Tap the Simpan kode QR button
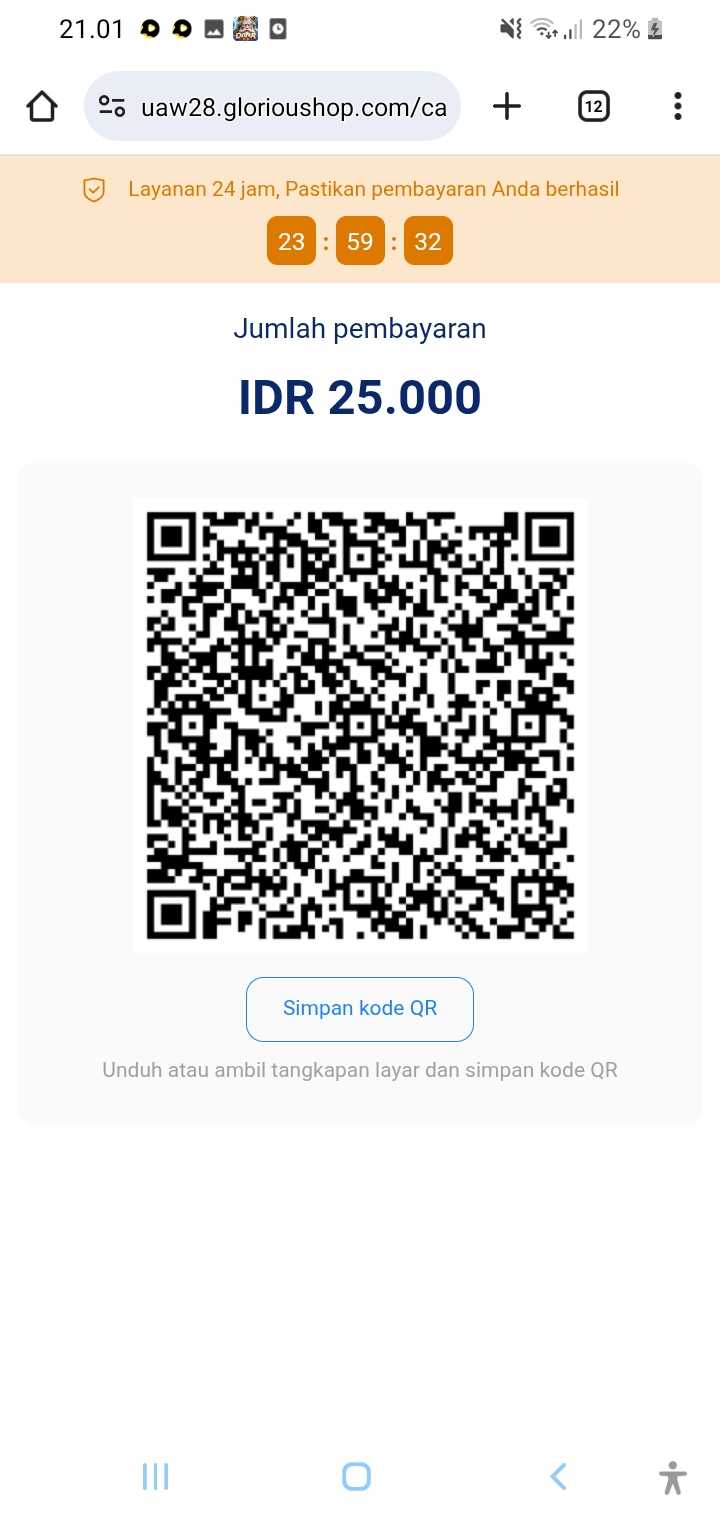 359,1008
